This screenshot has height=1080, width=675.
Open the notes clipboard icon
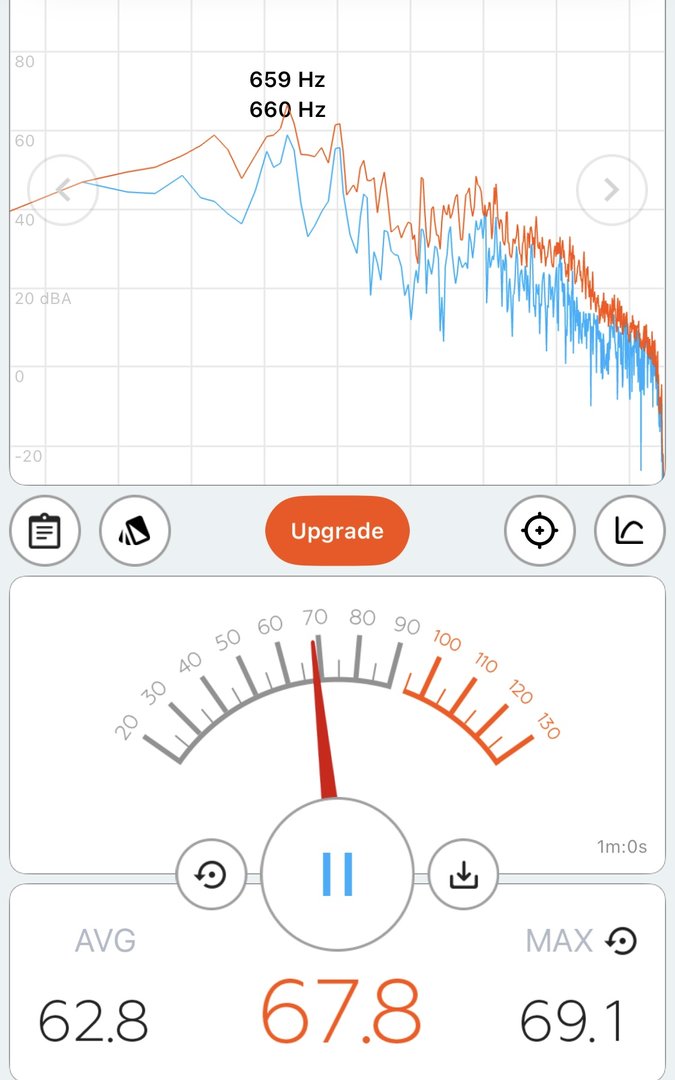[x=44, y=531]
